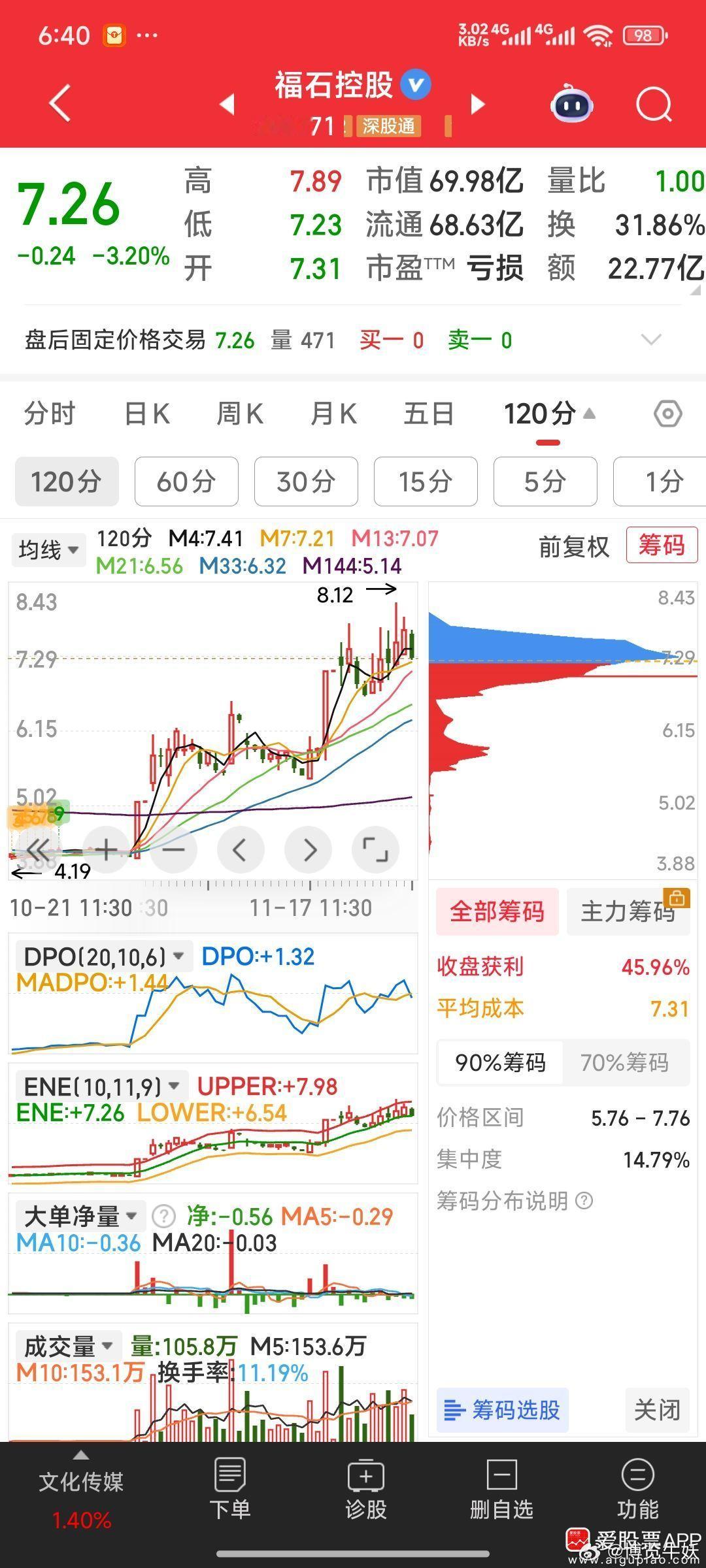Open the 均线 indicator dropdown

pos(48,550)
